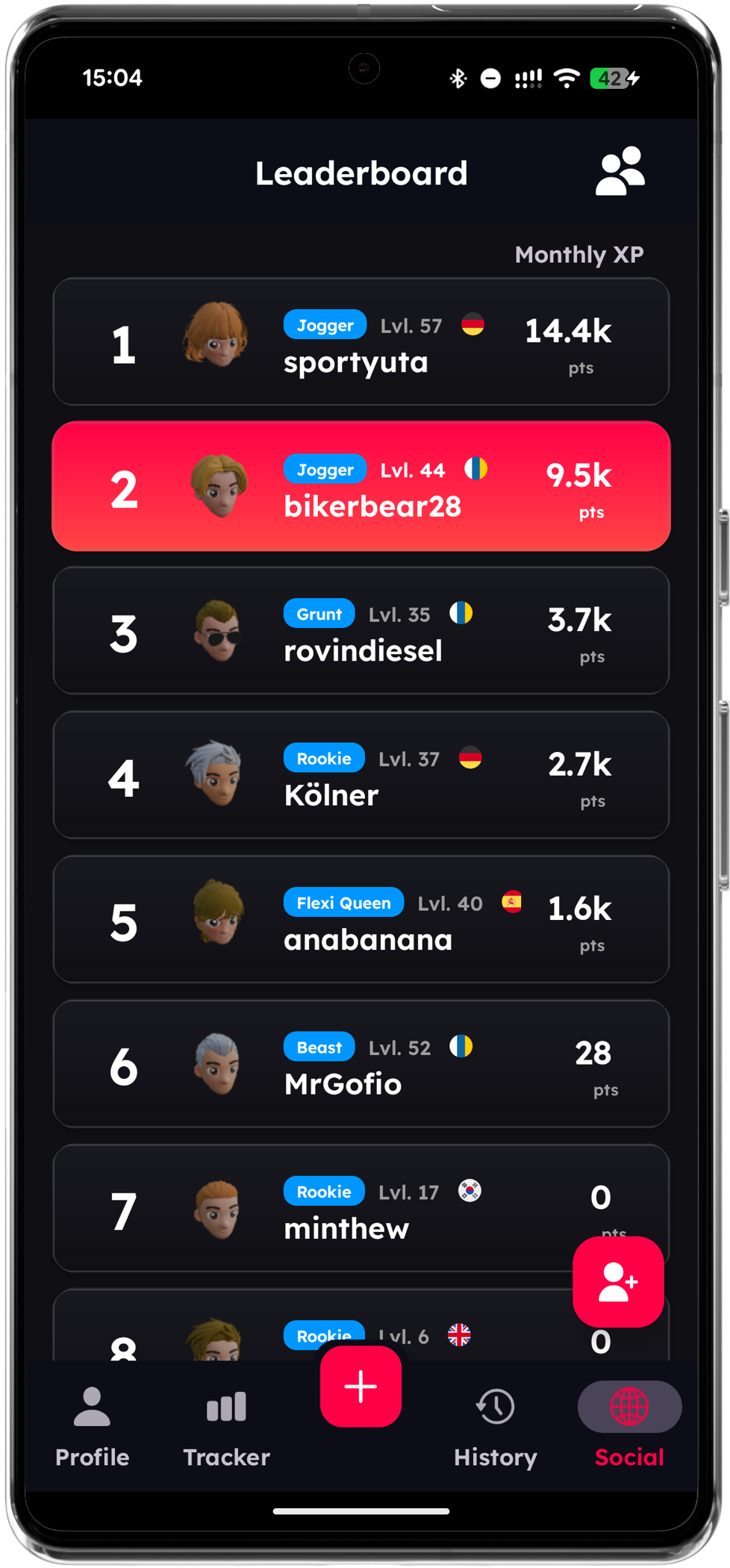
Task: Tap the History clock icon
Action: [495, 1407]
